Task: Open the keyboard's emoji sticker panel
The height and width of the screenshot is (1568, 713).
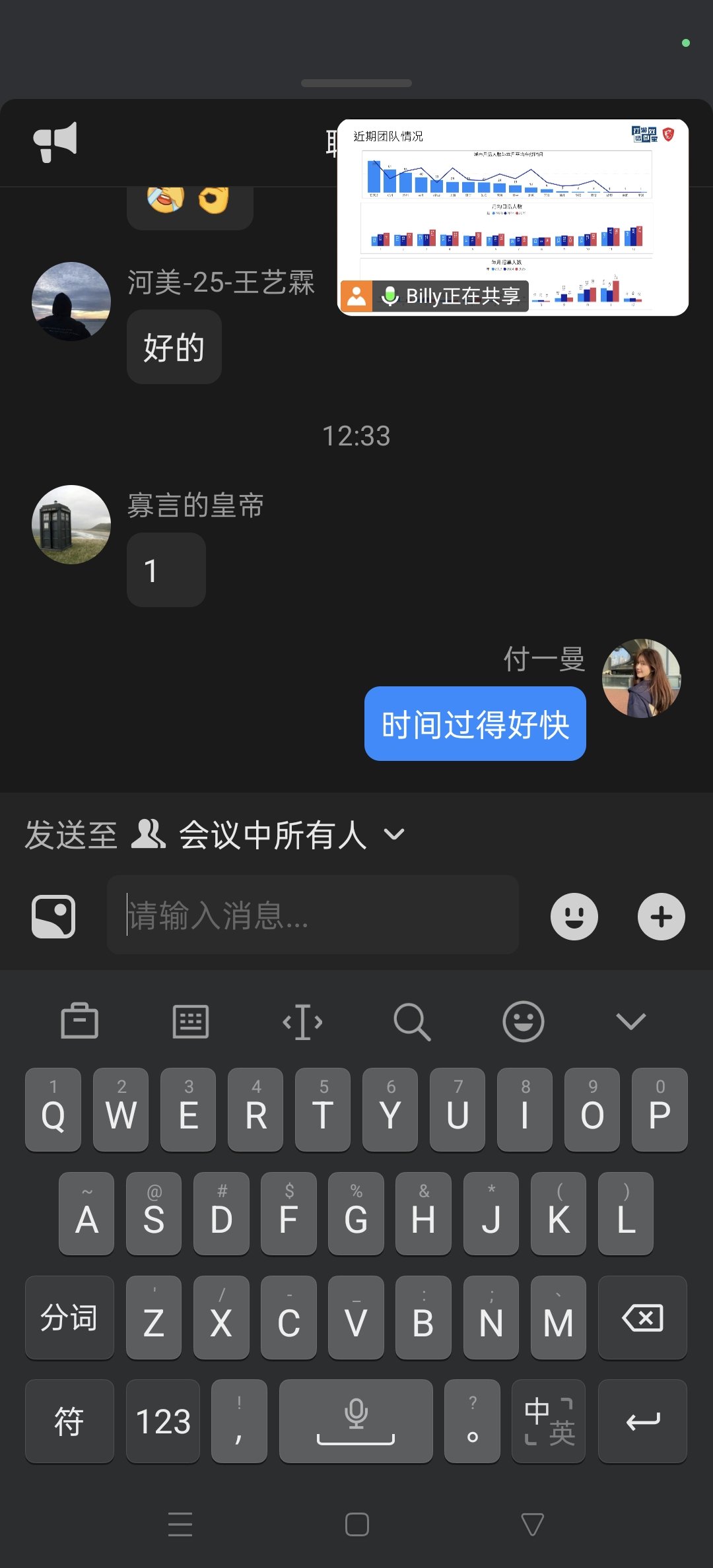Action: tap(522, 1021)
